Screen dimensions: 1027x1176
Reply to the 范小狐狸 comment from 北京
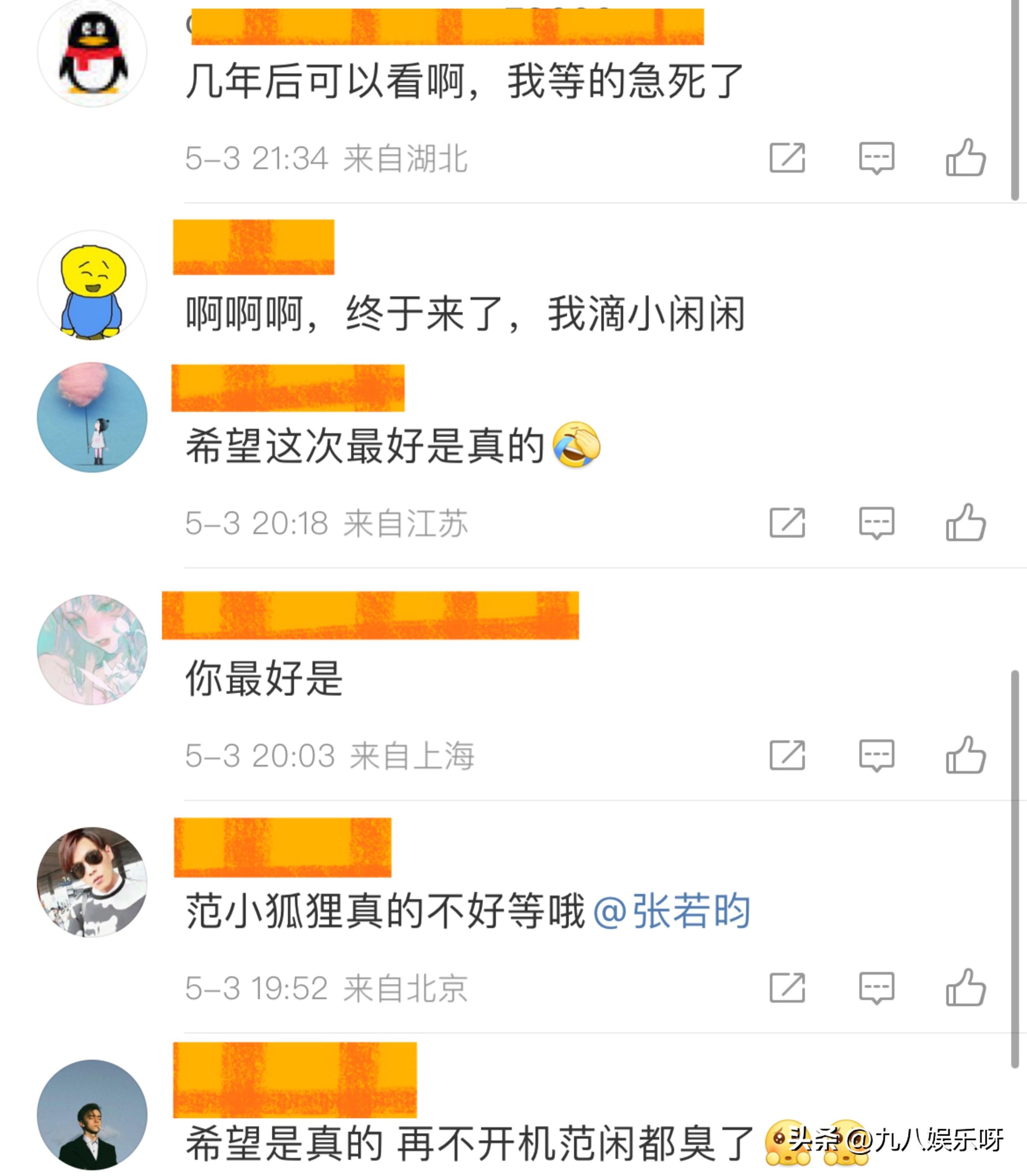click(876, 988)
